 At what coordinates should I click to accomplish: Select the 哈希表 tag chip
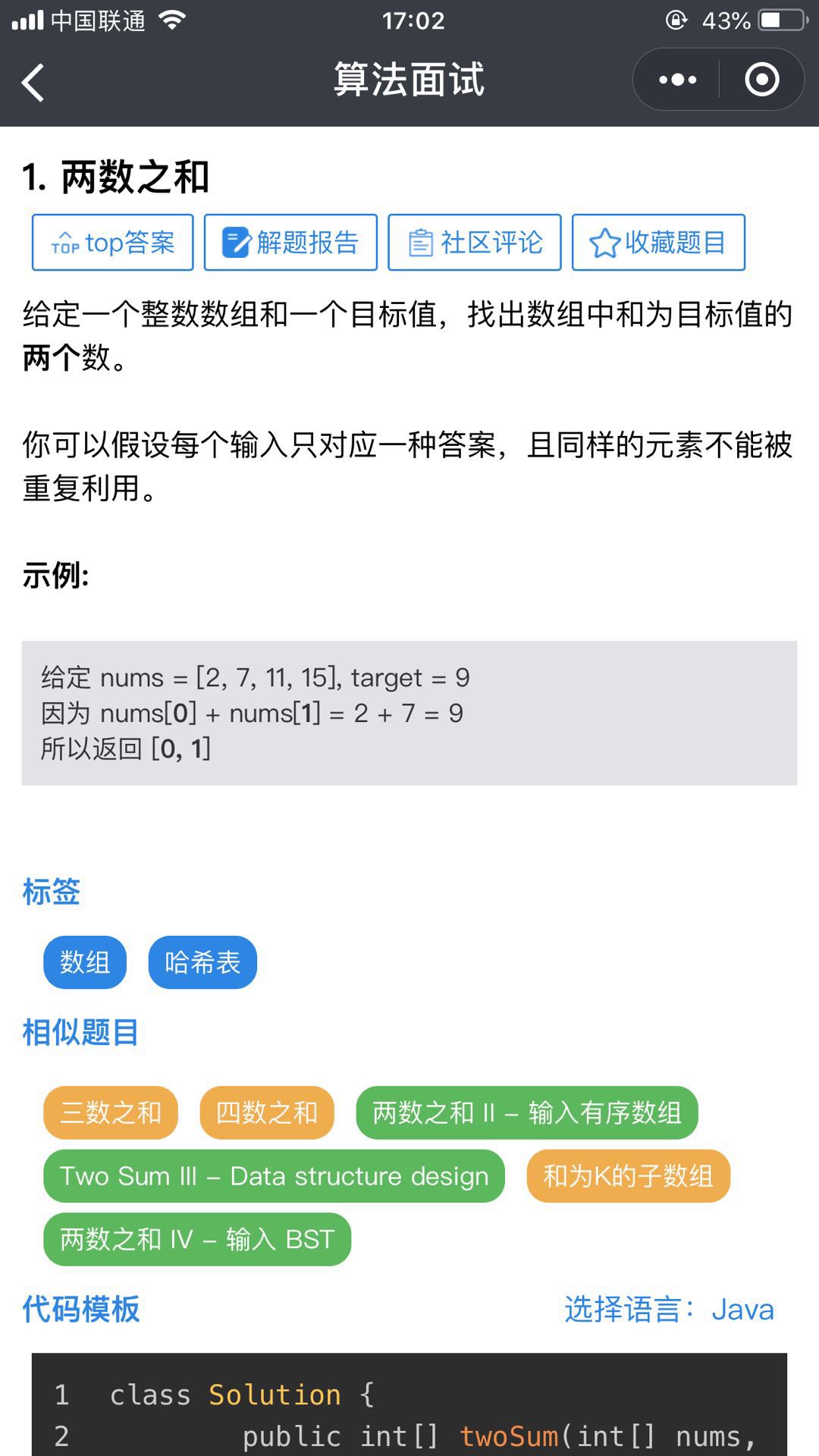tap(202, 962)
